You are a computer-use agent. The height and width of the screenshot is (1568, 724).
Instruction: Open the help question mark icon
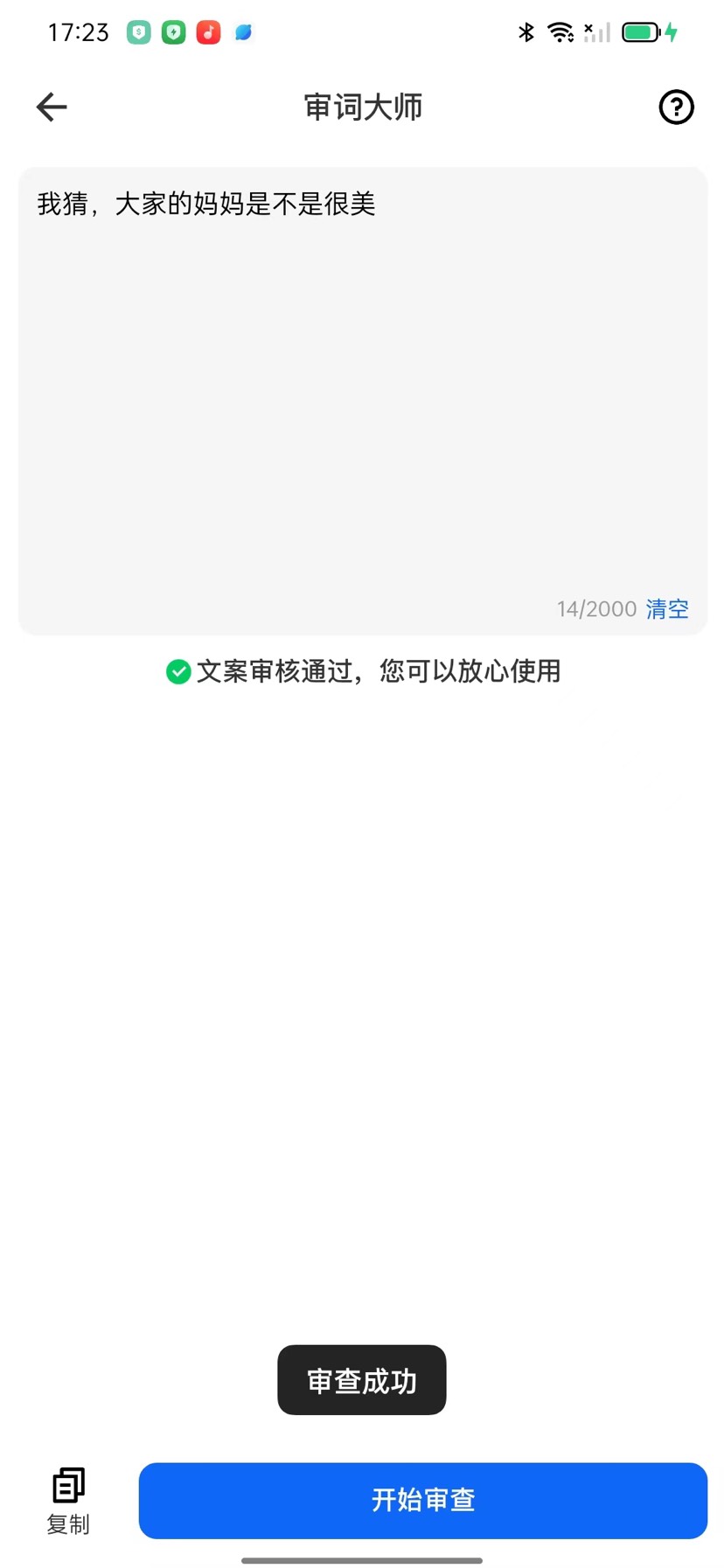(675, 108)
